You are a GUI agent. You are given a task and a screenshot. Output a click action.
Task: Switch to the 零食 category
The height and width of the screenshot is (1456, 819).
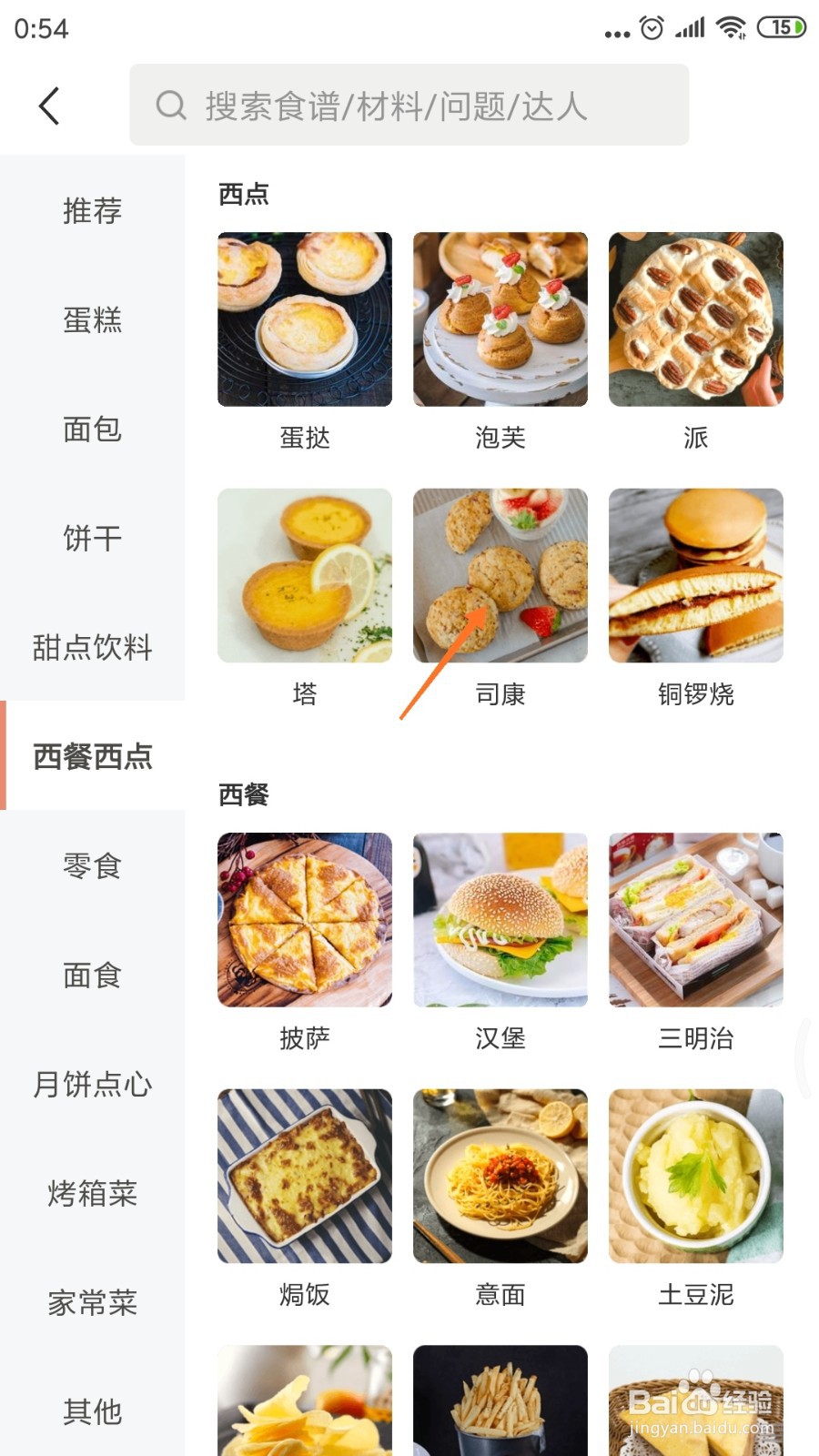click(x=92, y=865)
